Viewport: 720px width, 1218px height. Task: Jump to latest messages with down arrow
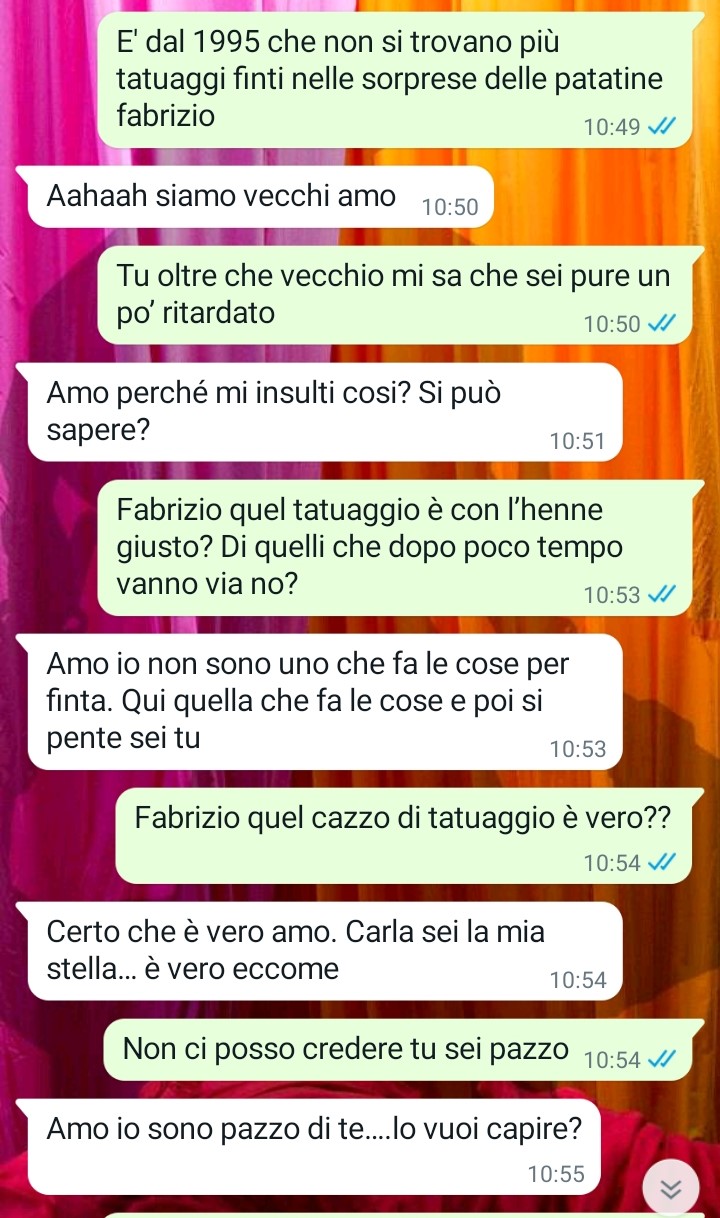point(671,1185)
